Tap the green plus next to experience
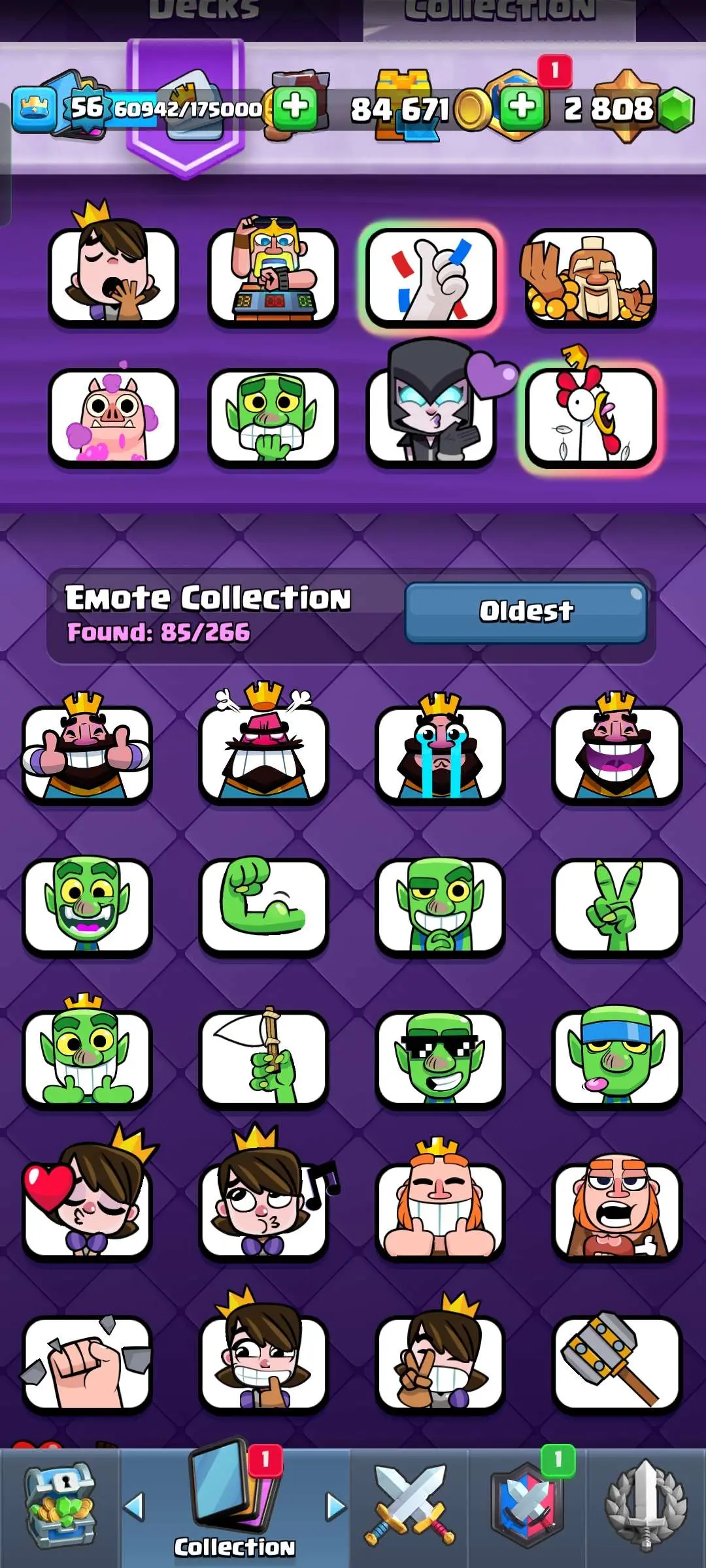Screen dimensions: 706x1568 pyautogui.click(x=295, y=107)
